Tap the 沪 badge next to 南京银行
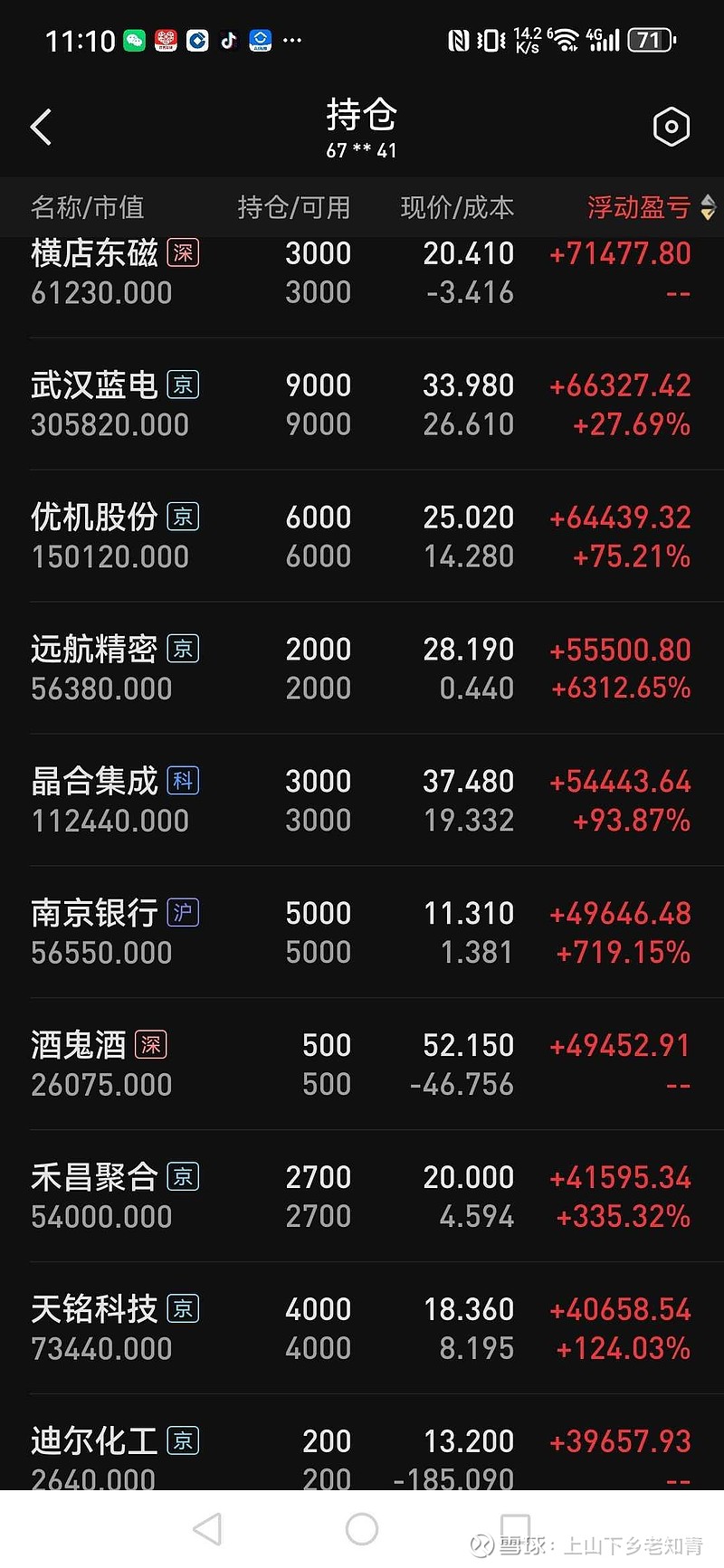The image size is (724, 1568). (x=181, y=914)
